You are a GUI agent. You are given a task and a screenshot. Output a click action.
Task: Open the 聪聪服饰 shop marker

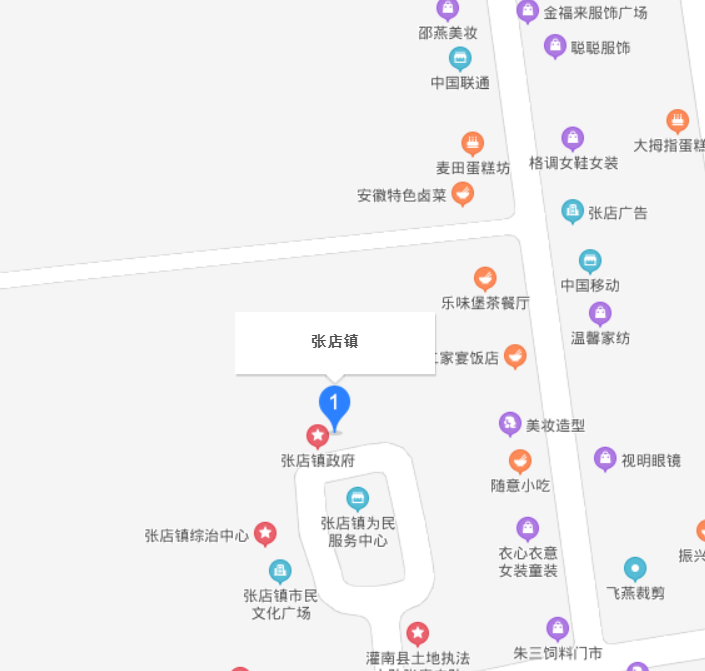(555, 46)
